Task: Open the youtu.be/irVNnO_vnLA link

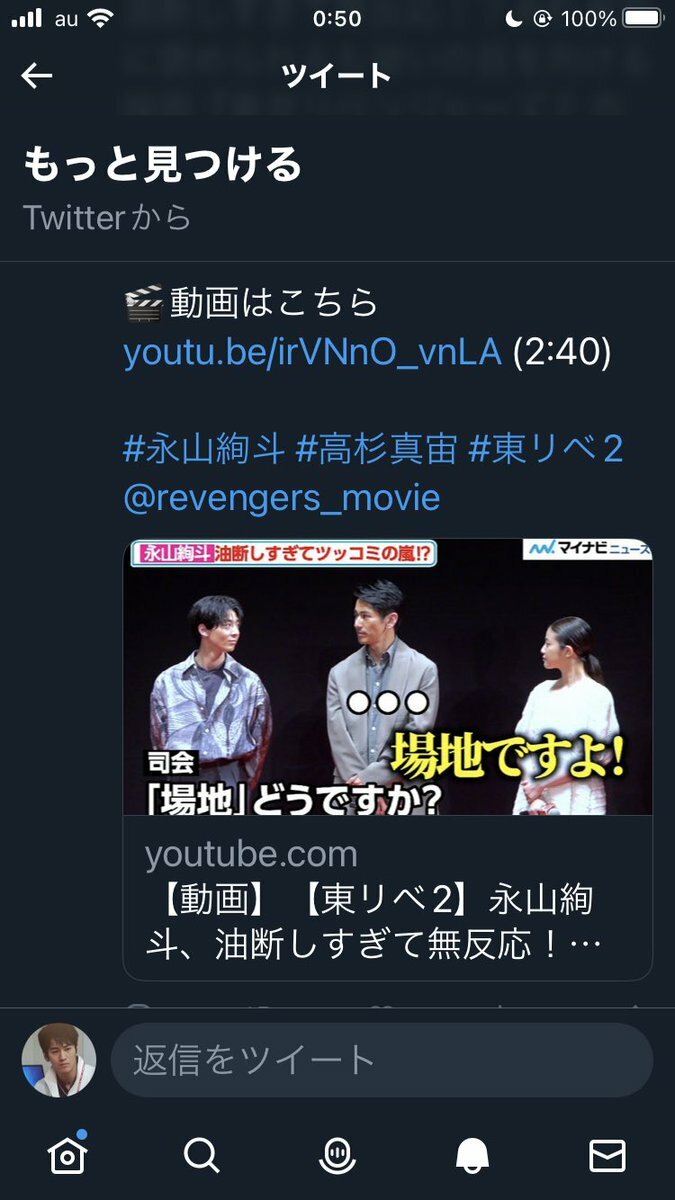Action: [x=312, y=353]
